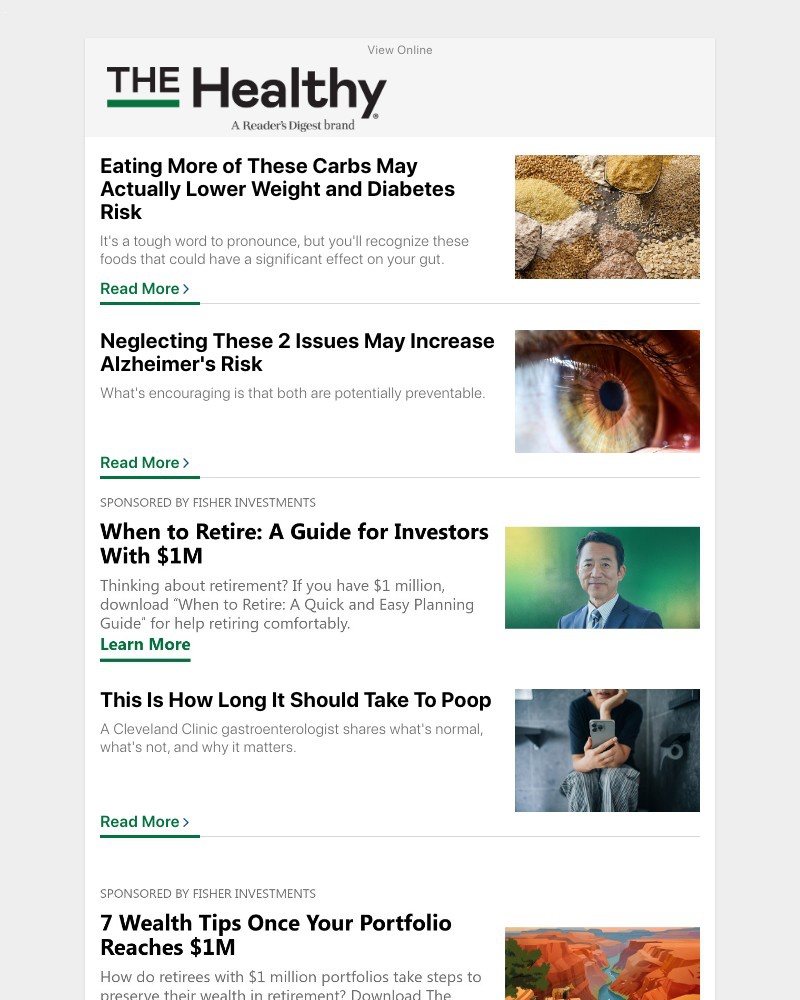Open the How Long To Poop headline
This screenshot has width=800, height=1000.
click(295, 700)
